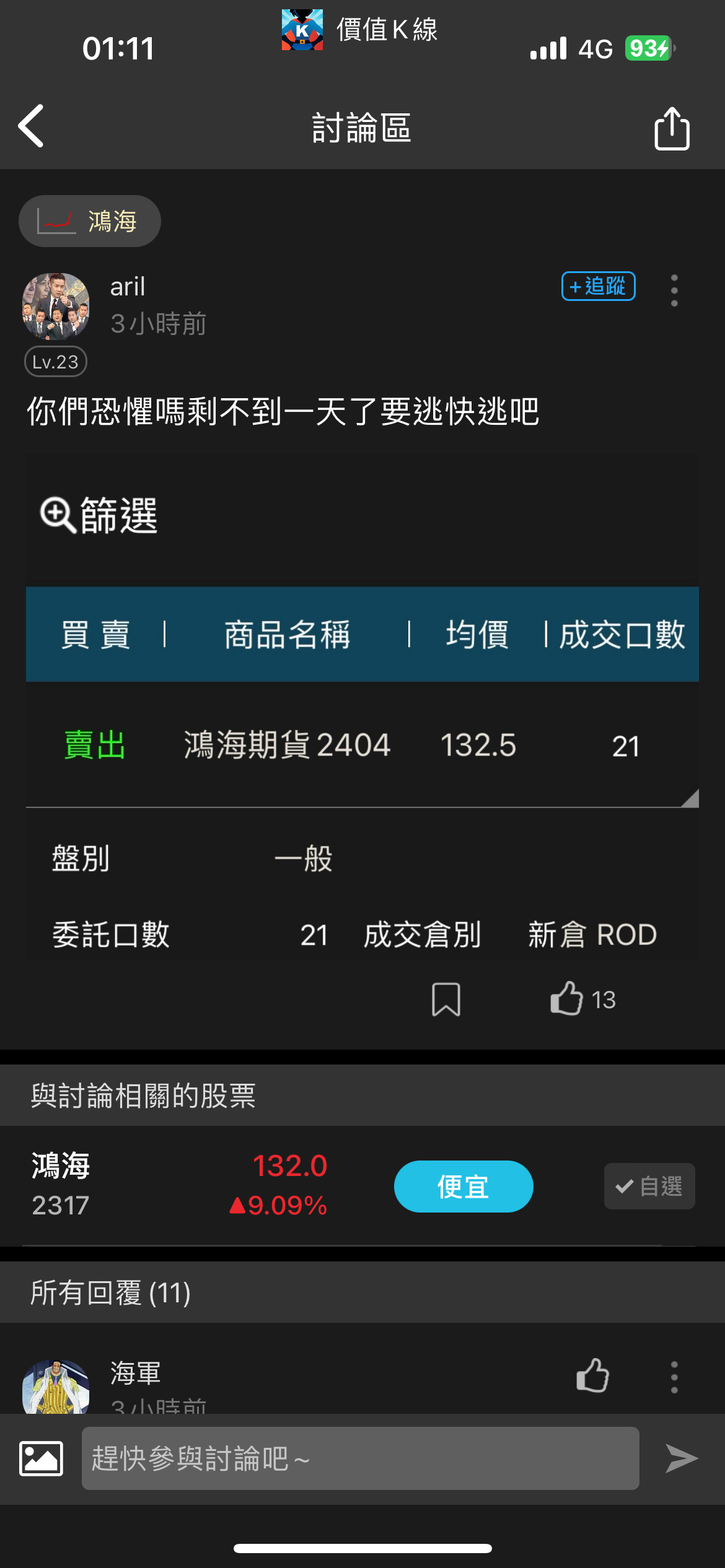Open the attached trade screenshot image
Screen dimensions: 725x1568
point(362,706)
